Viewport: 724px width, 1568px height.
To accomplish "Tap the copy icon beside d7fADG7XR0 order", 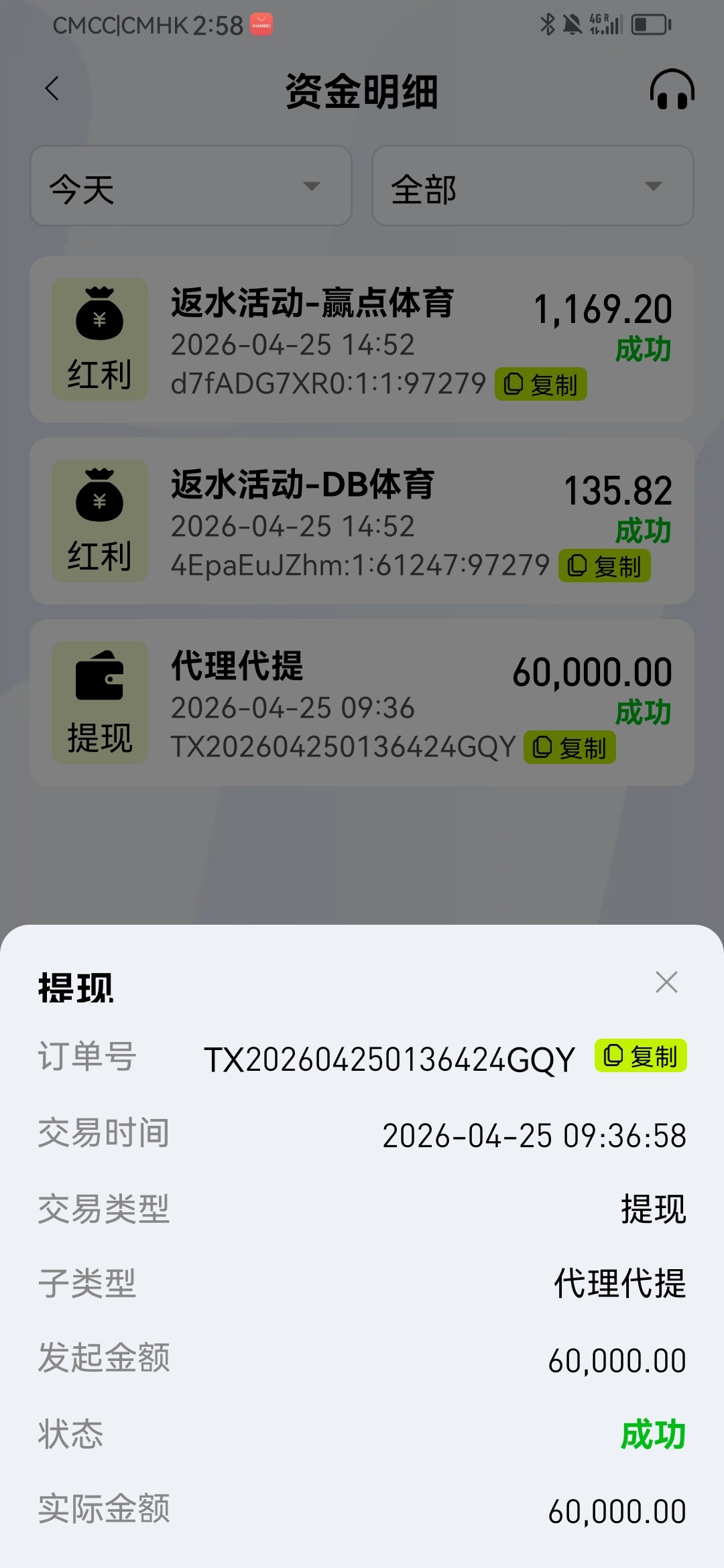I will click(x=540, y=385).
